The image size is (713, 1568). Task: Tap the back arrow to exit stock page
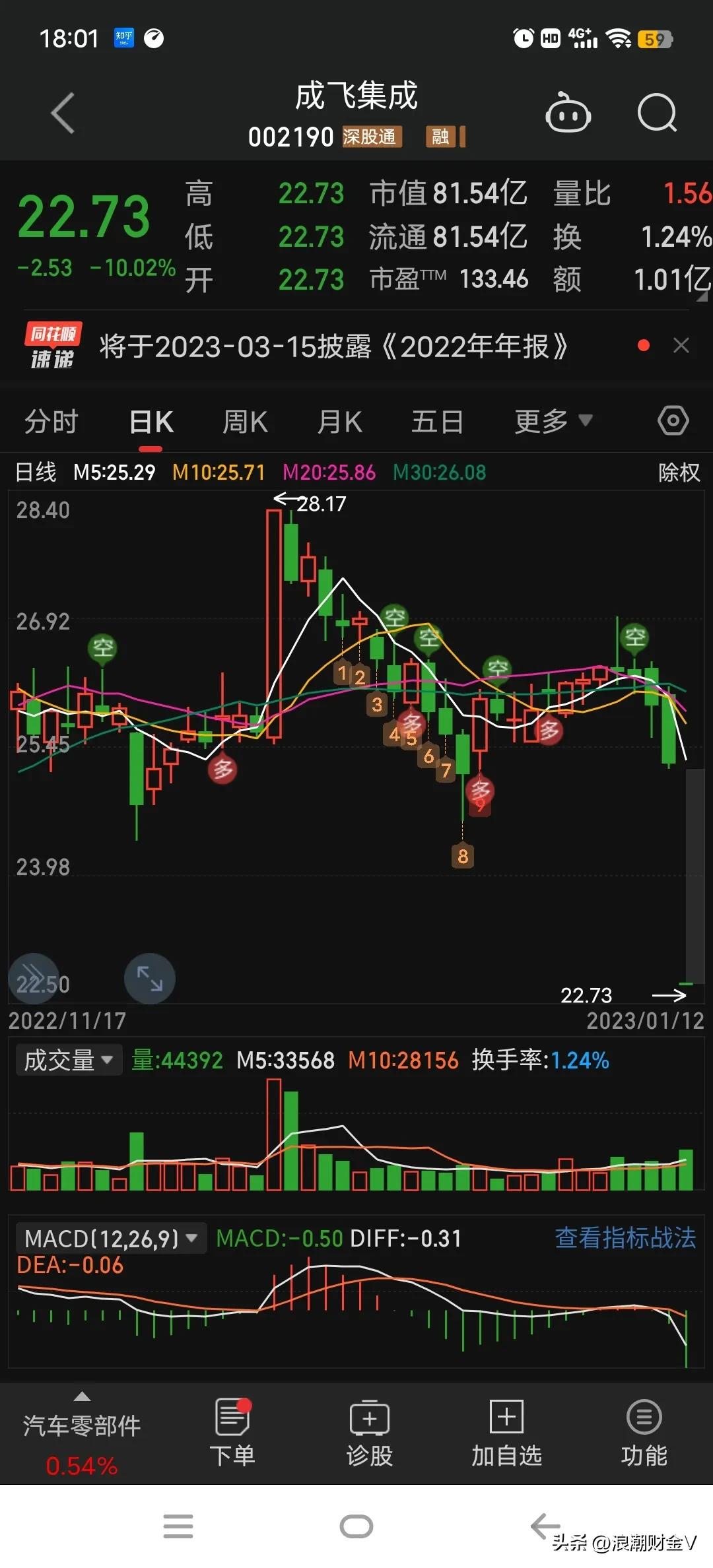(63, 112)
